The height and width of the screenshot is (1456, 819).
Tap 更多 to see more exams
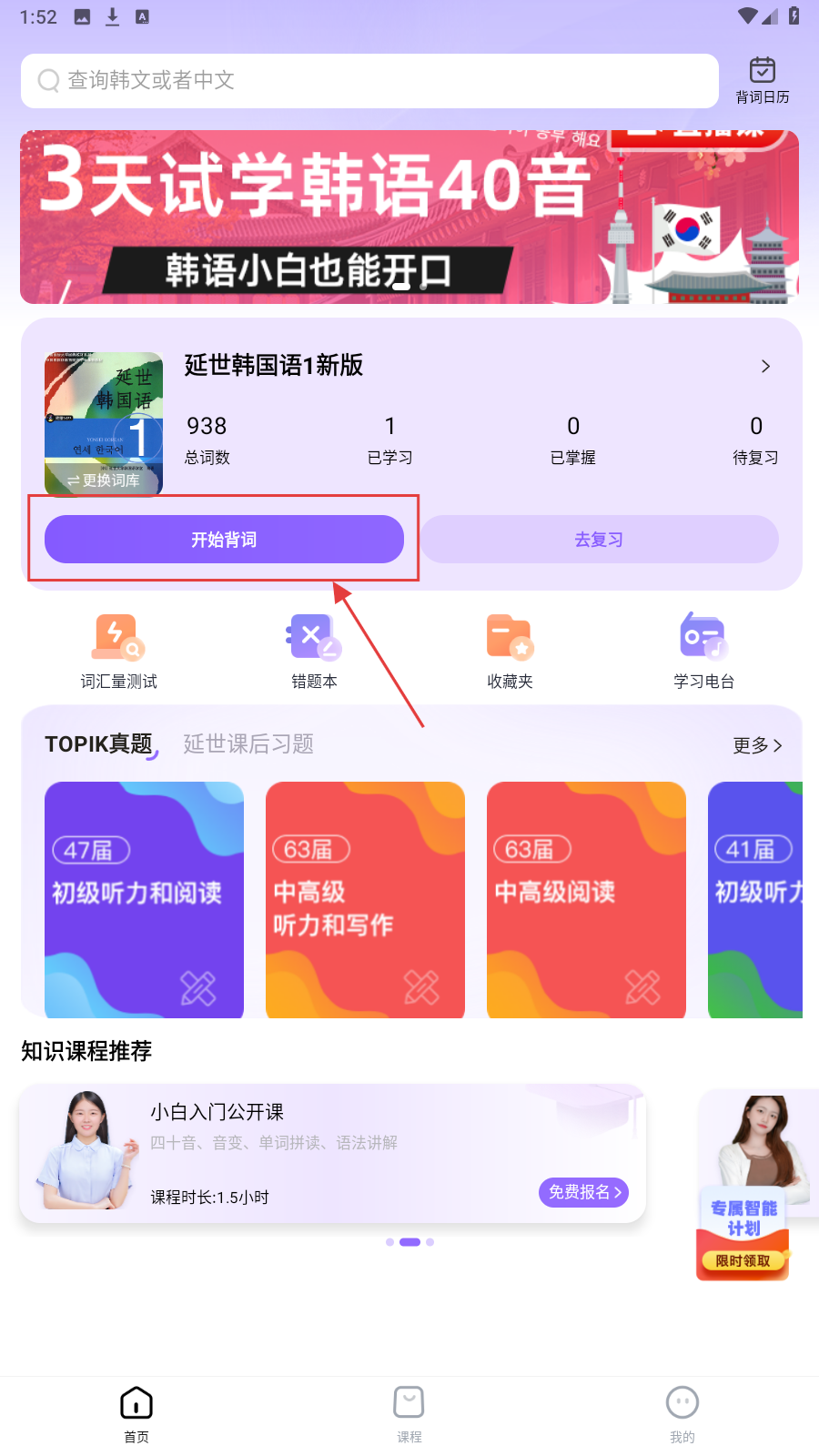tap(757, 745)
